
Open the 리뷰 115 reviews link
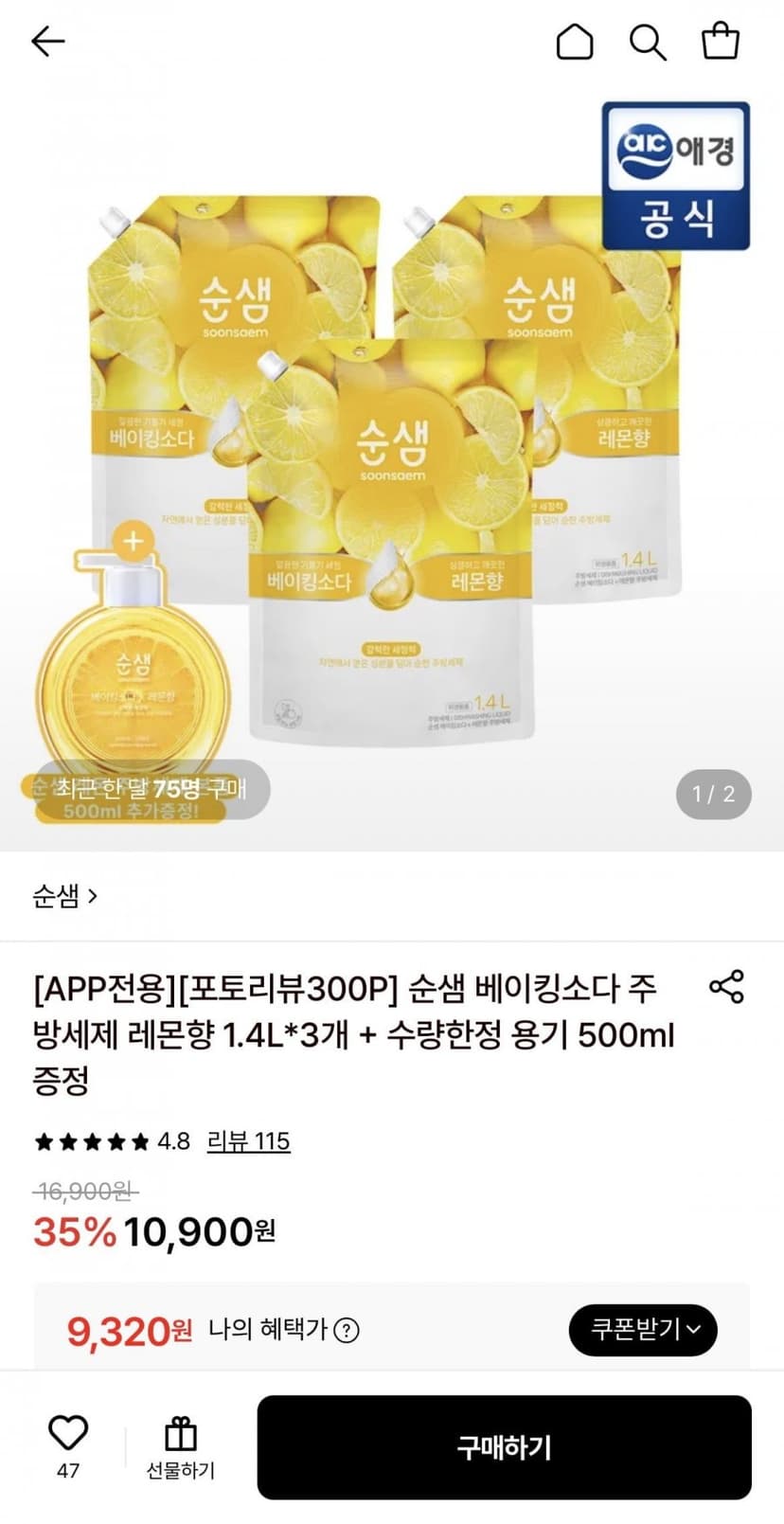248,1140
